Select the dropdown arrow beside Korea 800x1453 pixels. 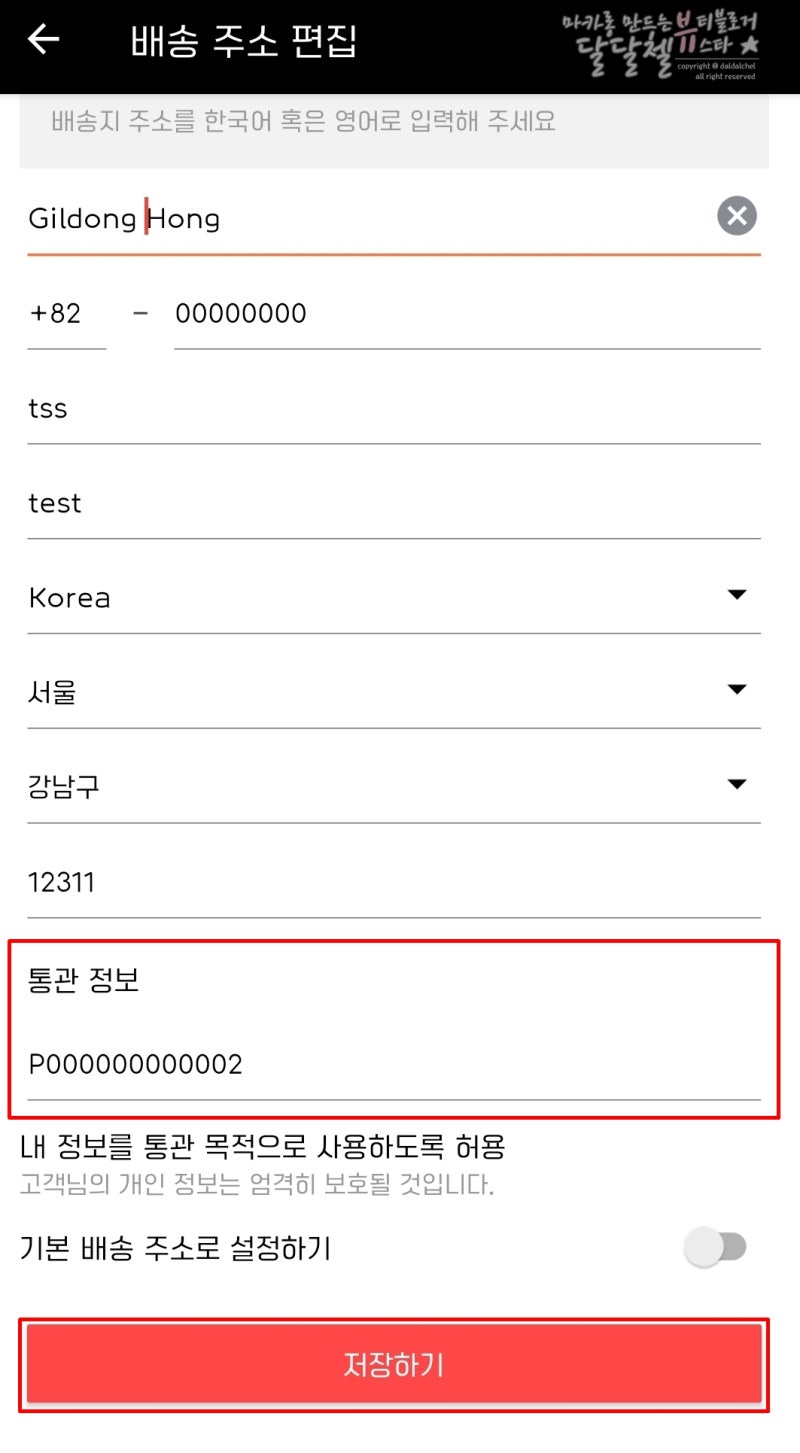(x=737, y=594)
